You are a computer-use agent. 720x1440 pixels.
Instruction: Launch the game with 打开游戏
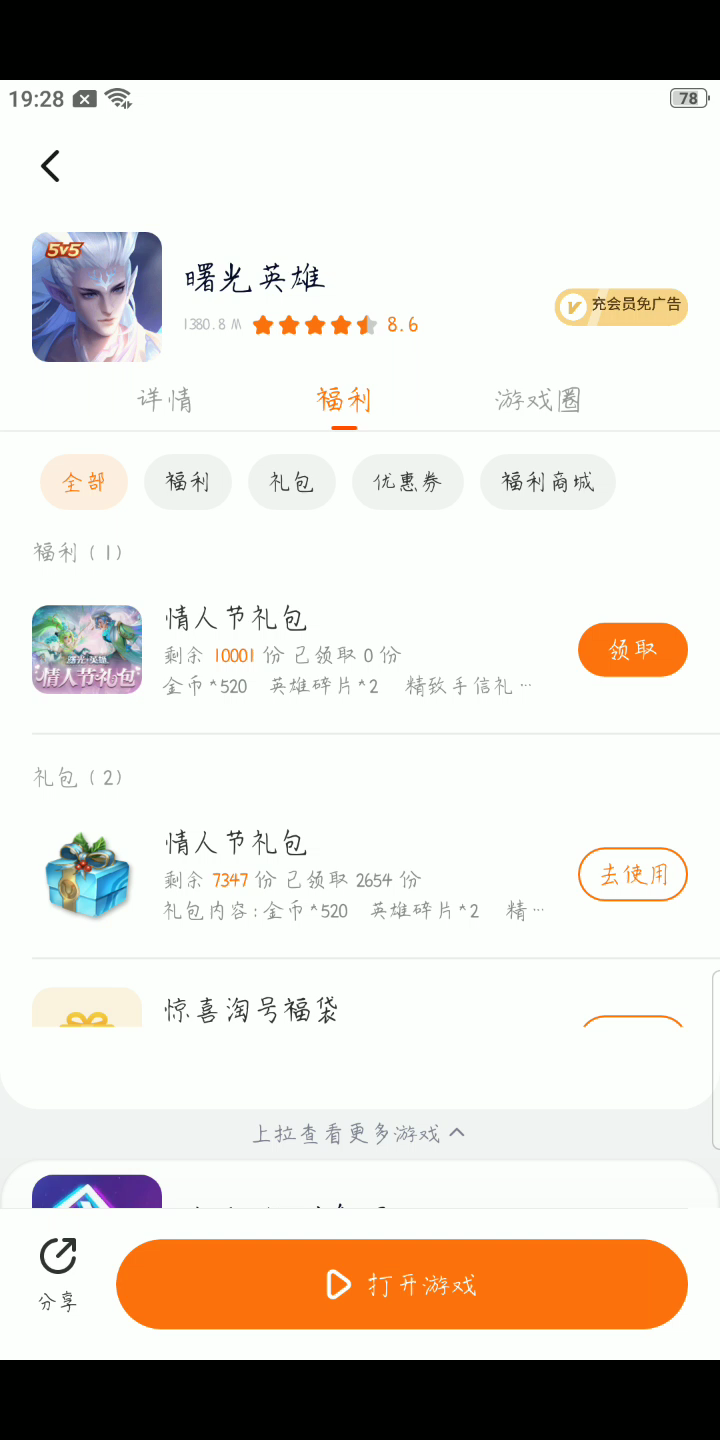click(402, 1284)
